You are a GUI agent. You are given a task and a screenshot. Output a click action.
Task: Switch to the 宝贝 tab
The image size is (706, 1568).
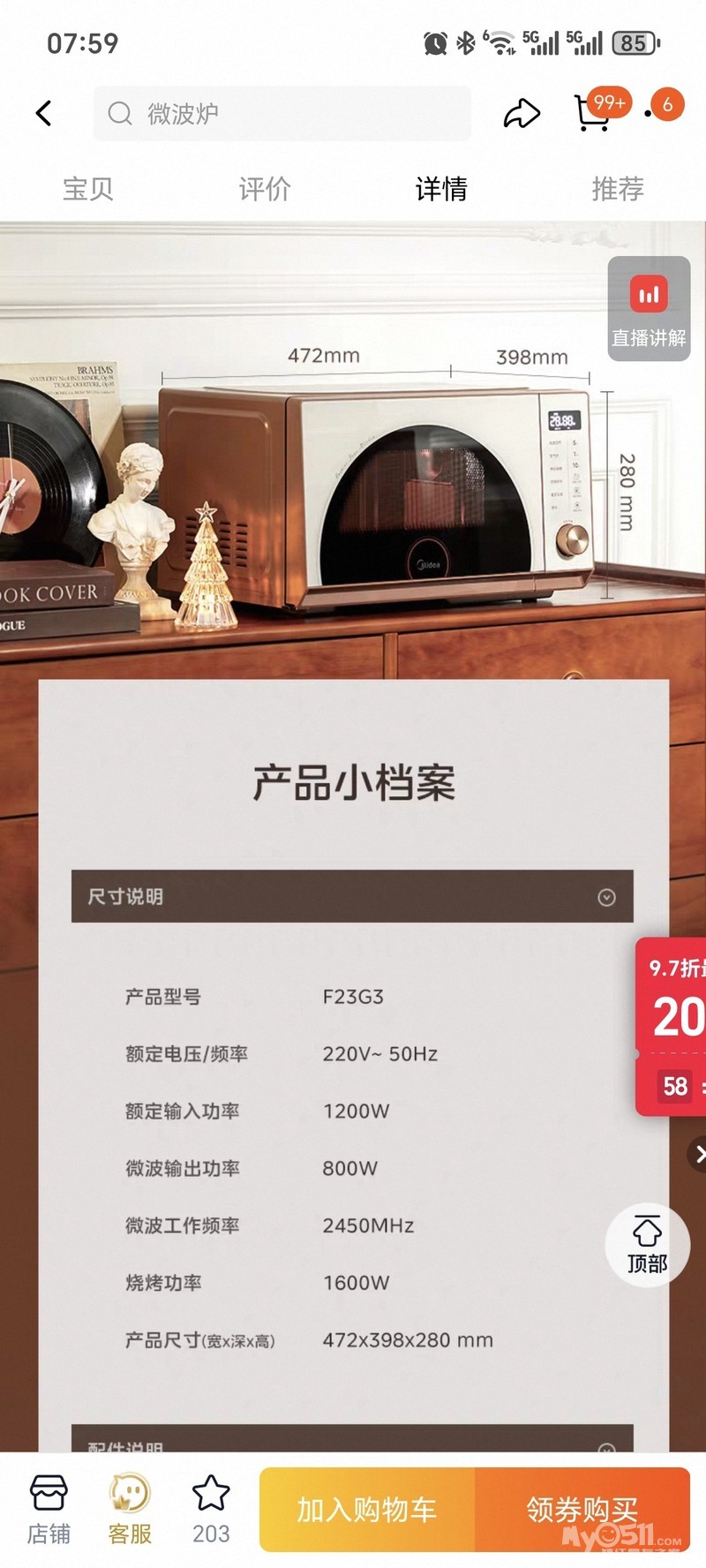(x=87, y=188)
